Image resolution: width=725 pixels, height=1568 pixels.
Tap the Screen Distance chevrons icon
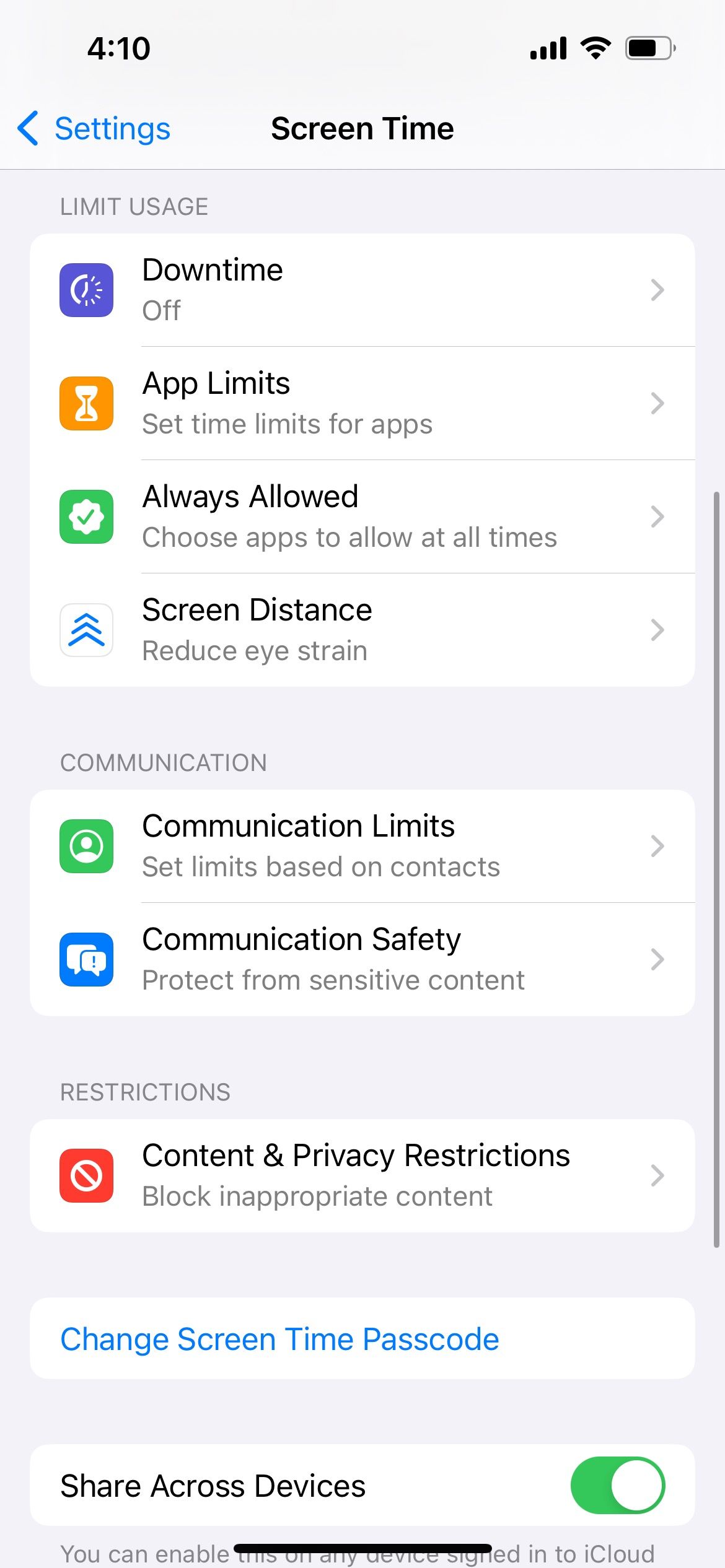87,629
